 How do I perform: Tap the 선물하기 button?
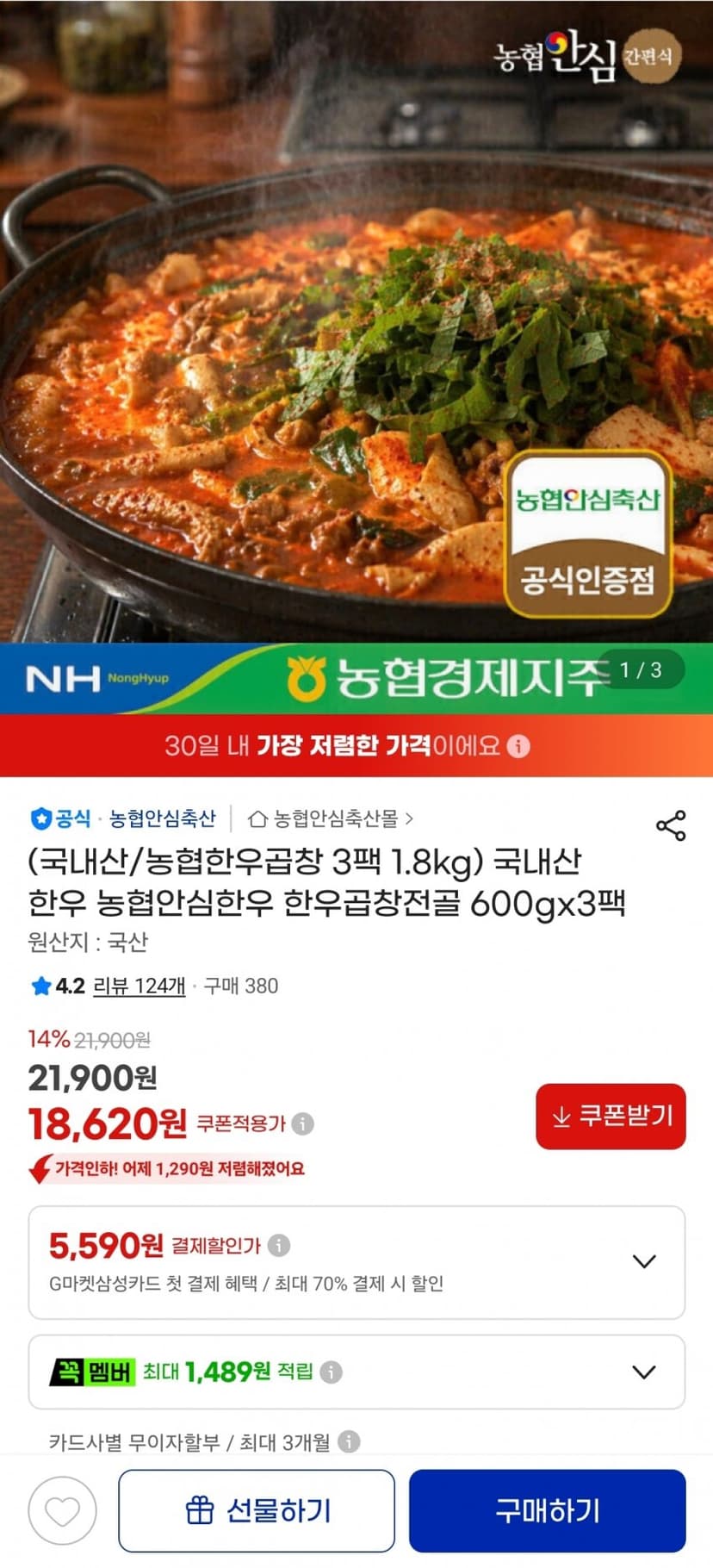point(257,1510)
